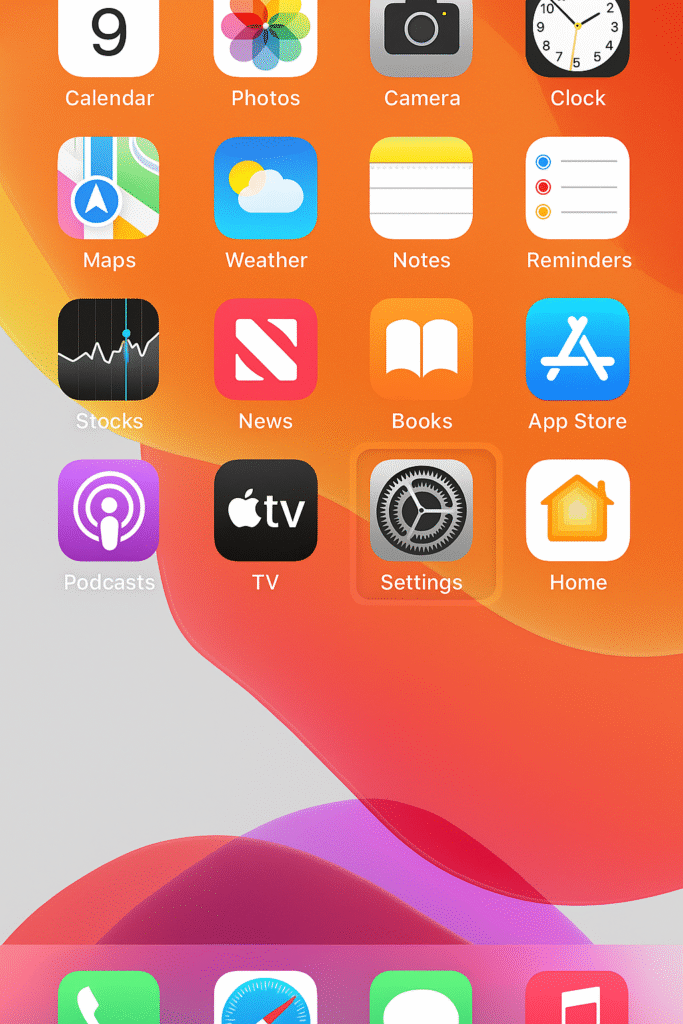This screenshot has width=683, height=1024.
Task: Launch the News app
Action: click(265, 349)
